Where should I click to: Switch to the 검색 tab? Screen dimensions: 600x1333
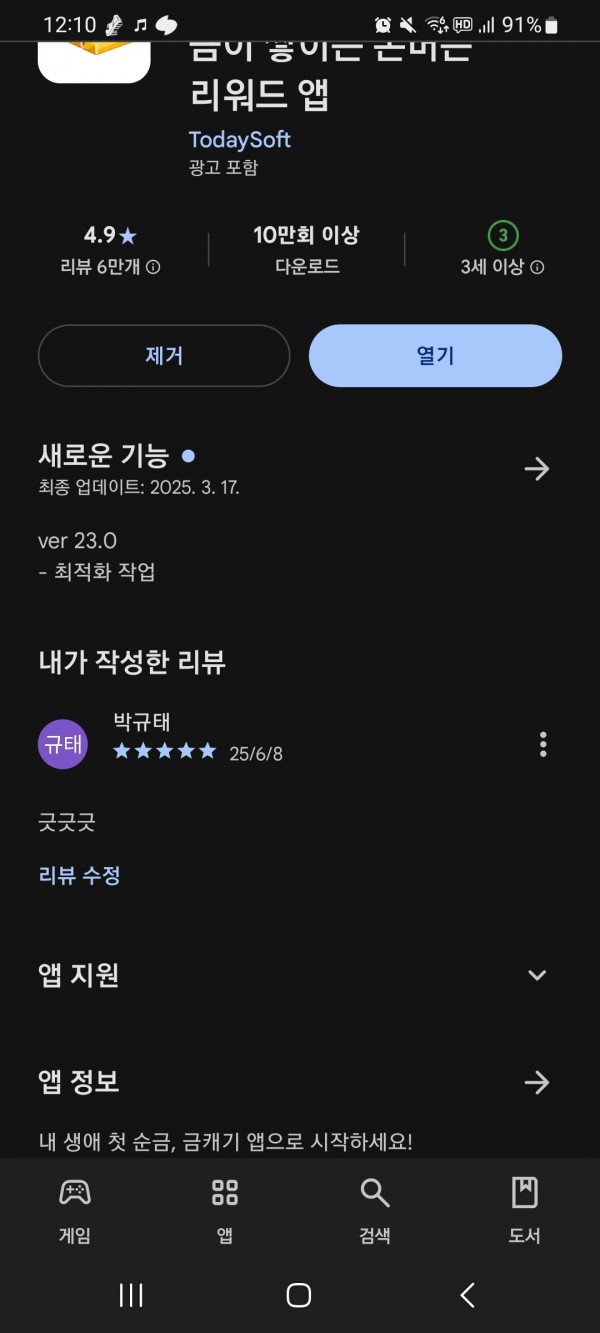(375, 1210)
